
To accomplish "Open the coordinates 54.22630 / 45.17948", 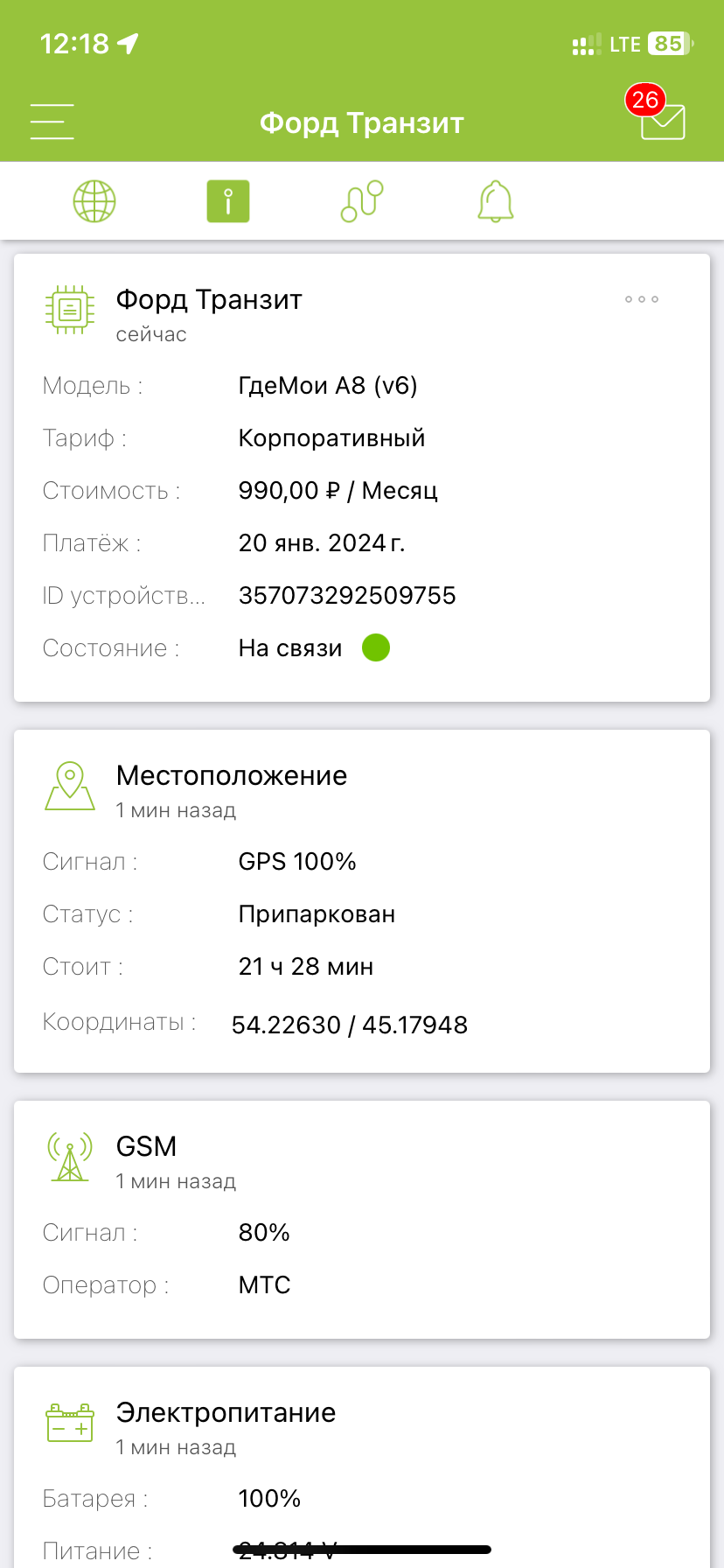I will coord(349,1024).
